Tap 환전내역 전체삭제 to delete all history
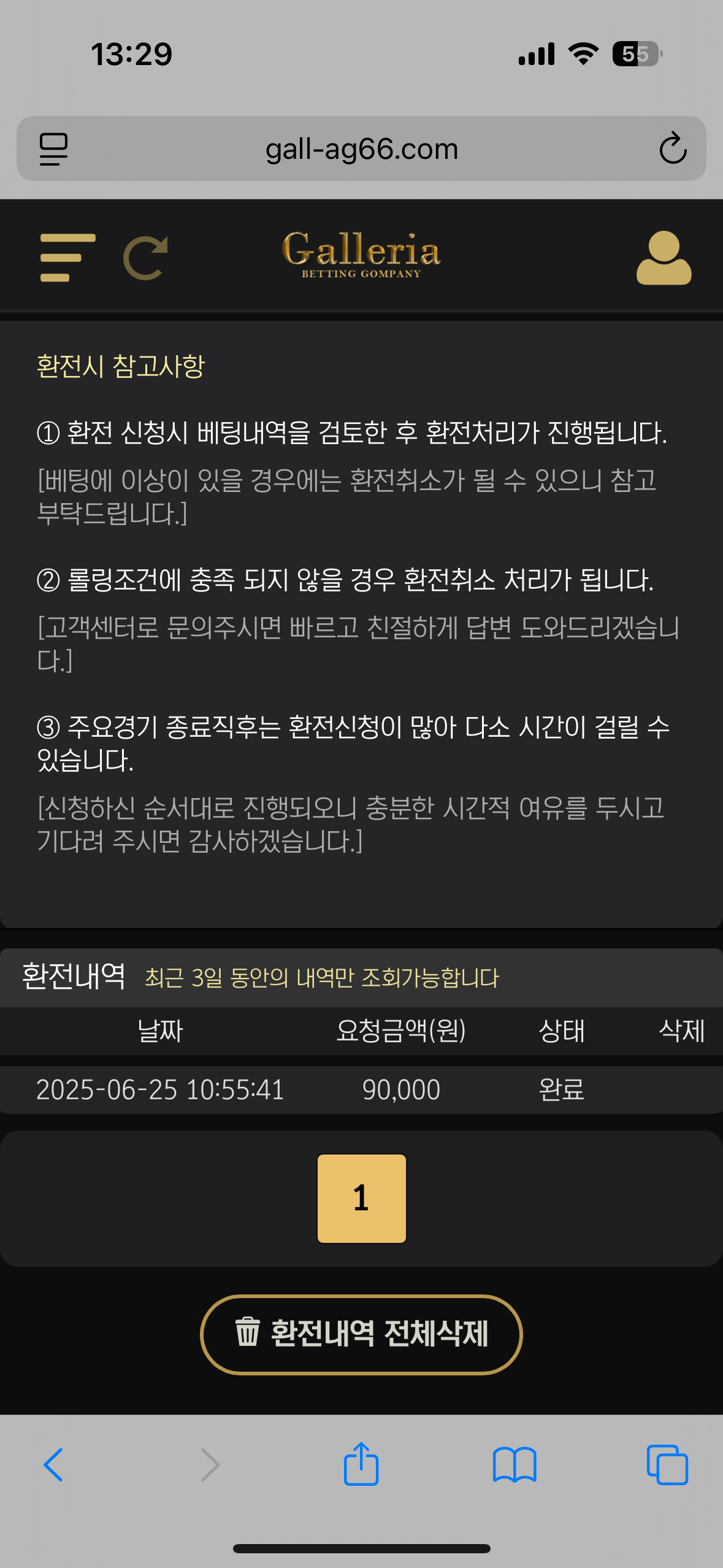 361,1334
